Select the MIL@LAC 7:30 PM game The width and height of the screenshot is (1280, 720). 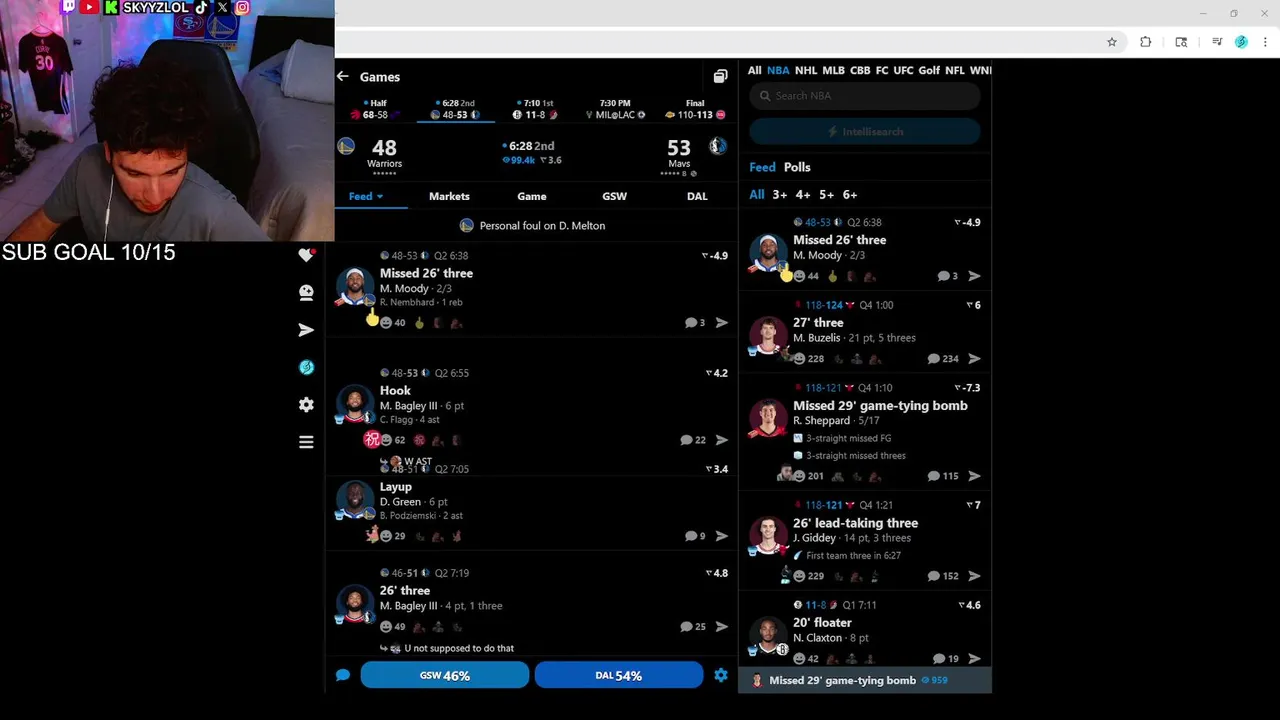point(615,109)
